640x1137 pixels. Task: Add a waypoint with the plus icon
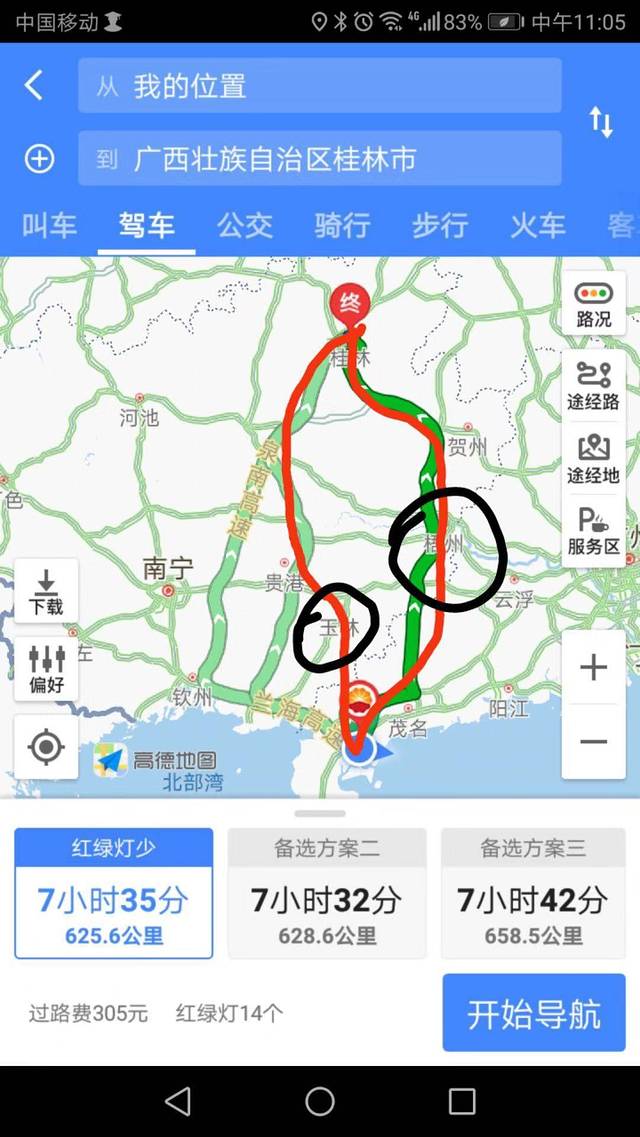39,159
